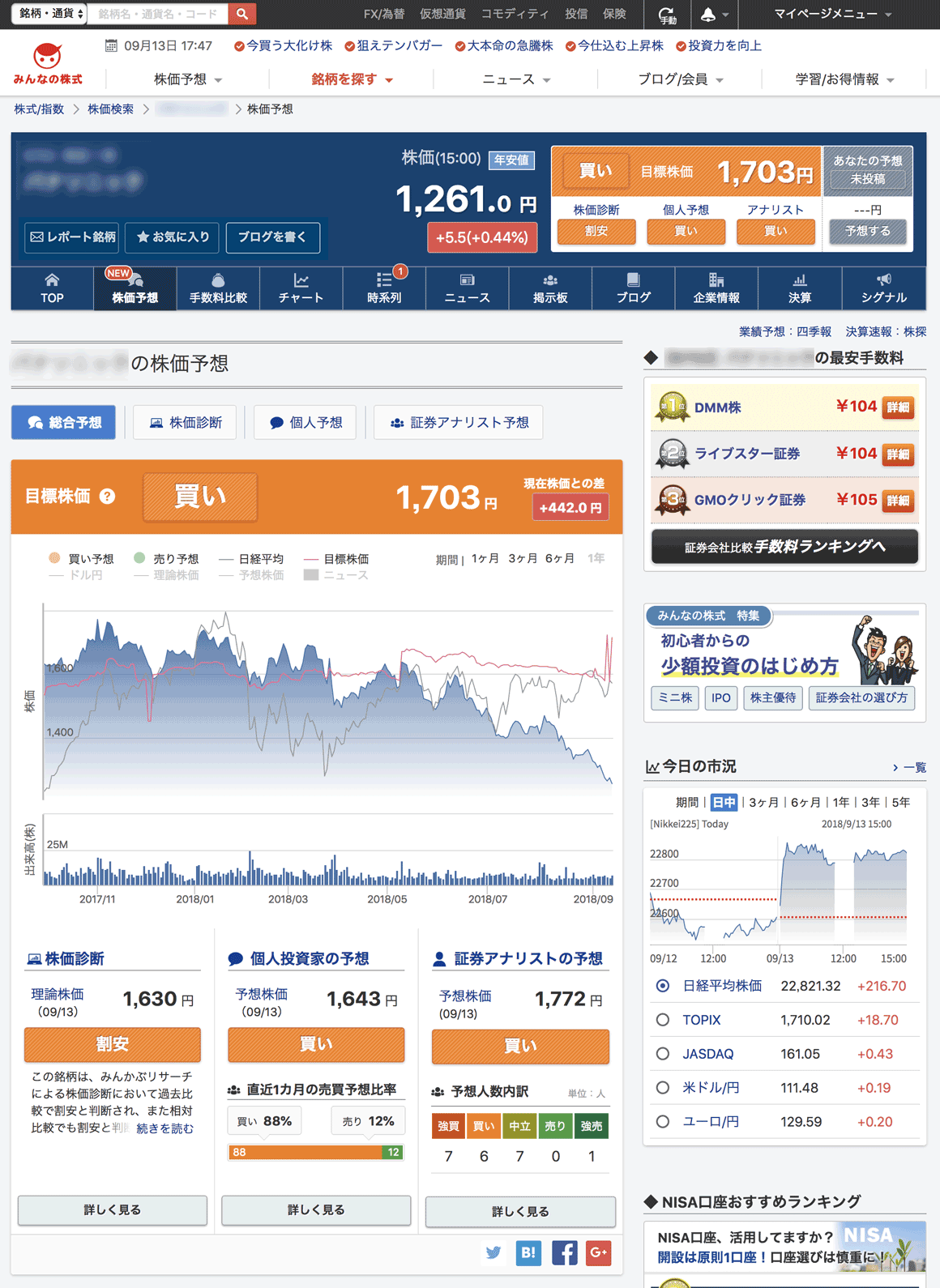
Task: Tap ブログを書く button
Action: (x=272, y=237)
